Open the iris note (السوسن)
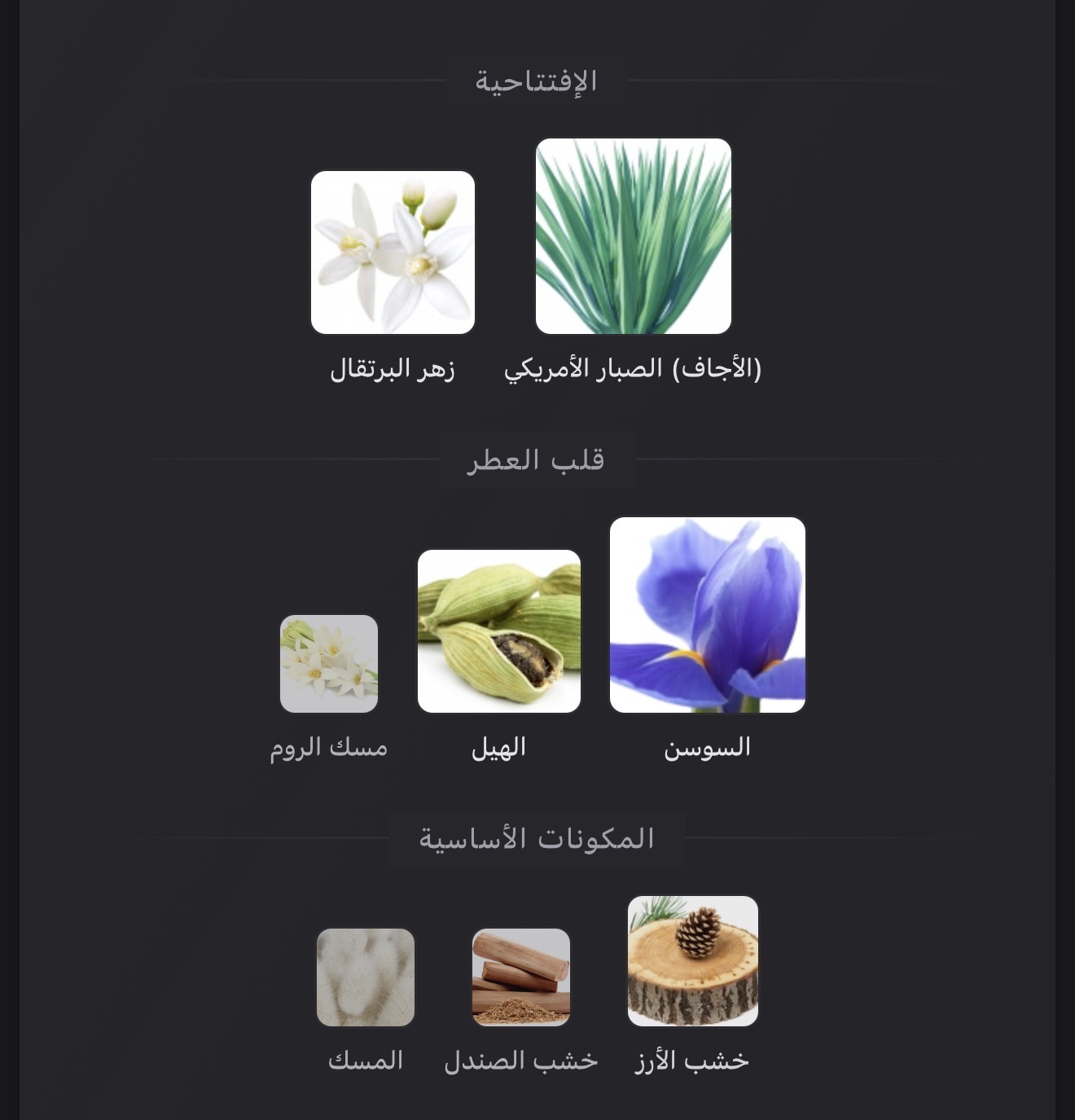The height and width of the screenshot is (1120, 1075). [707, 615]
